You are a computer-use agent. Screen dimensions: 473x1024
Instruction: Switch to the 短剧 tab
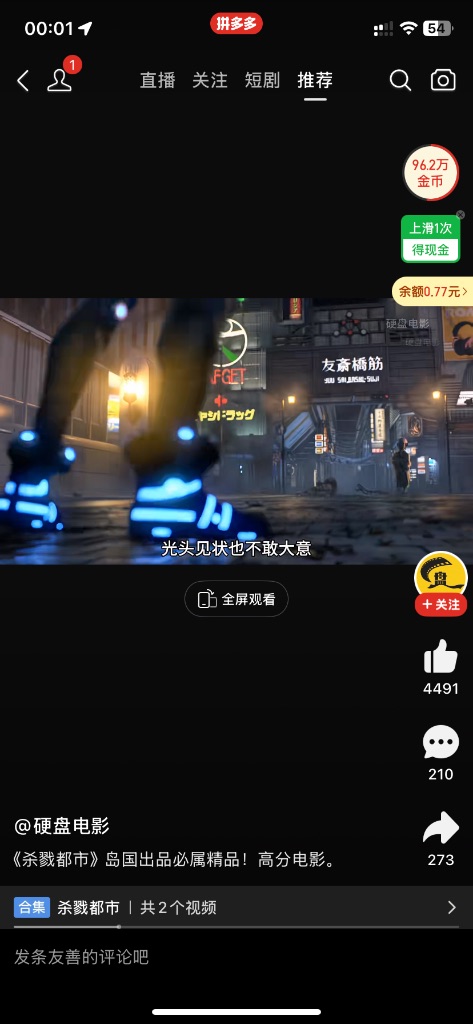[262, 80]
